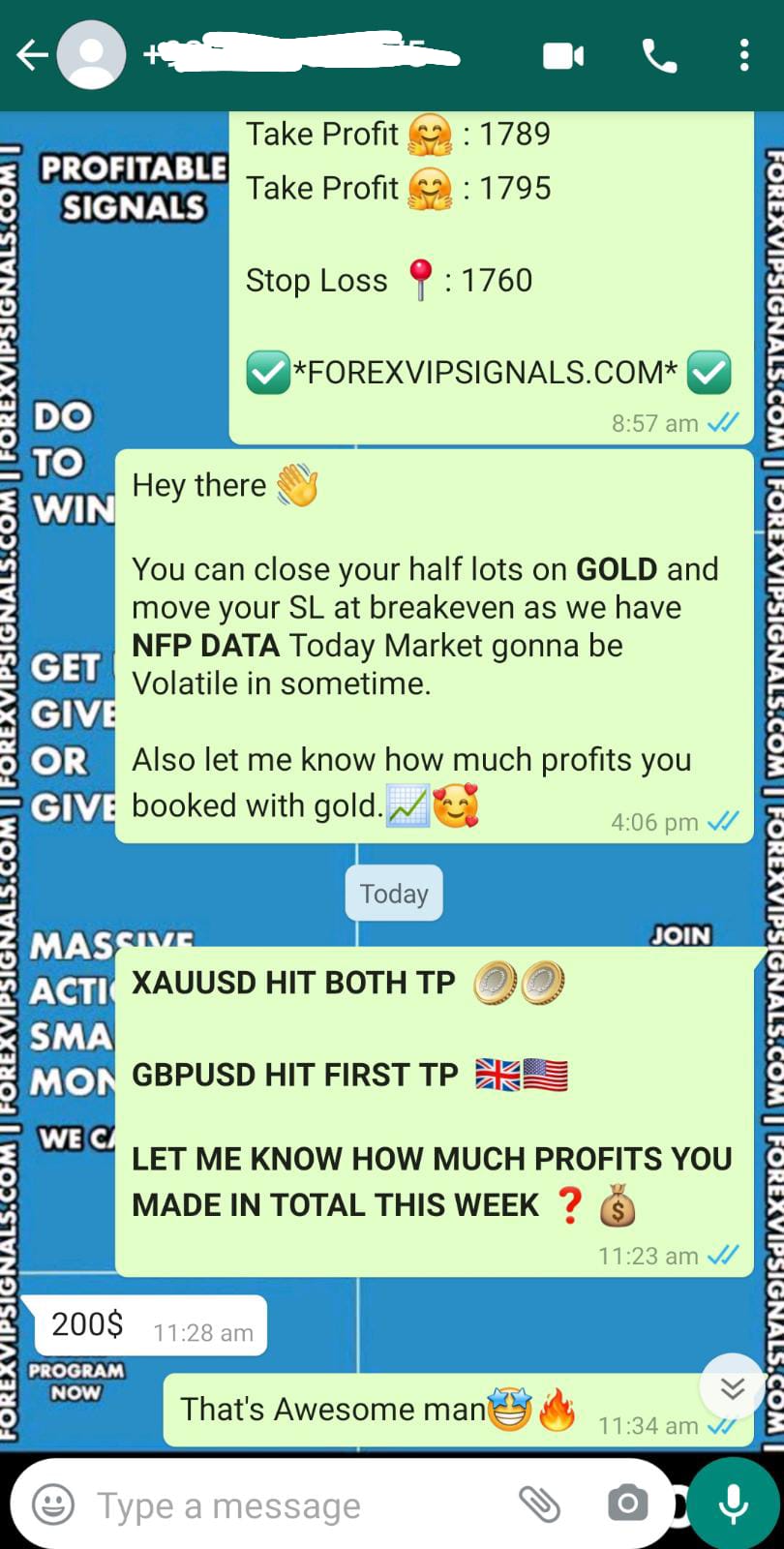Record a voice message with microphone
The width and height of the screenshot is (784, 1549).
tap(733, 1503)
